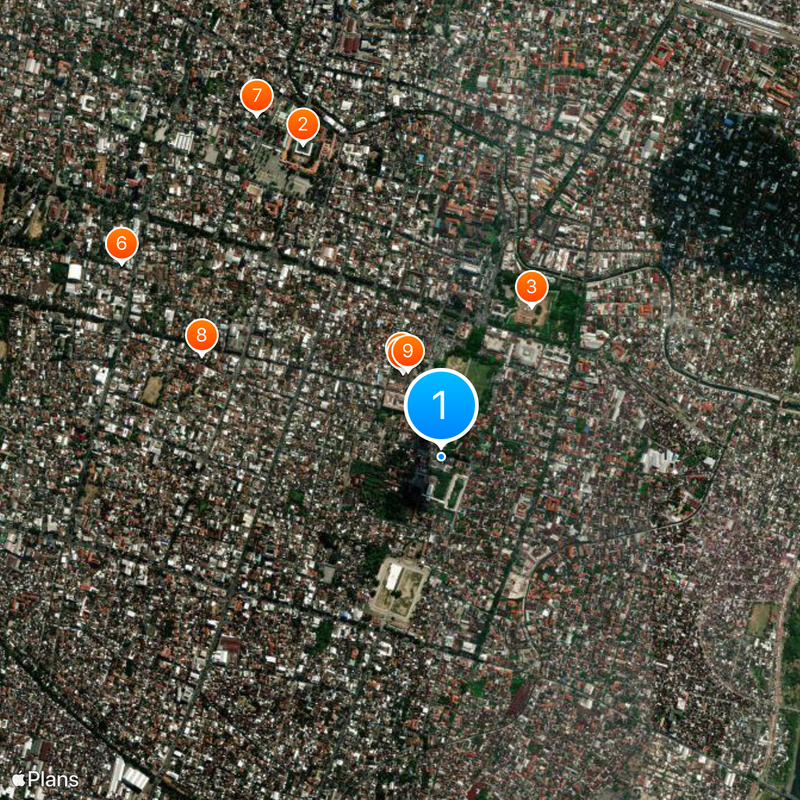Tap the large blue pin numbered 1
Screen dimensions: 800x800
pos(441,405)
